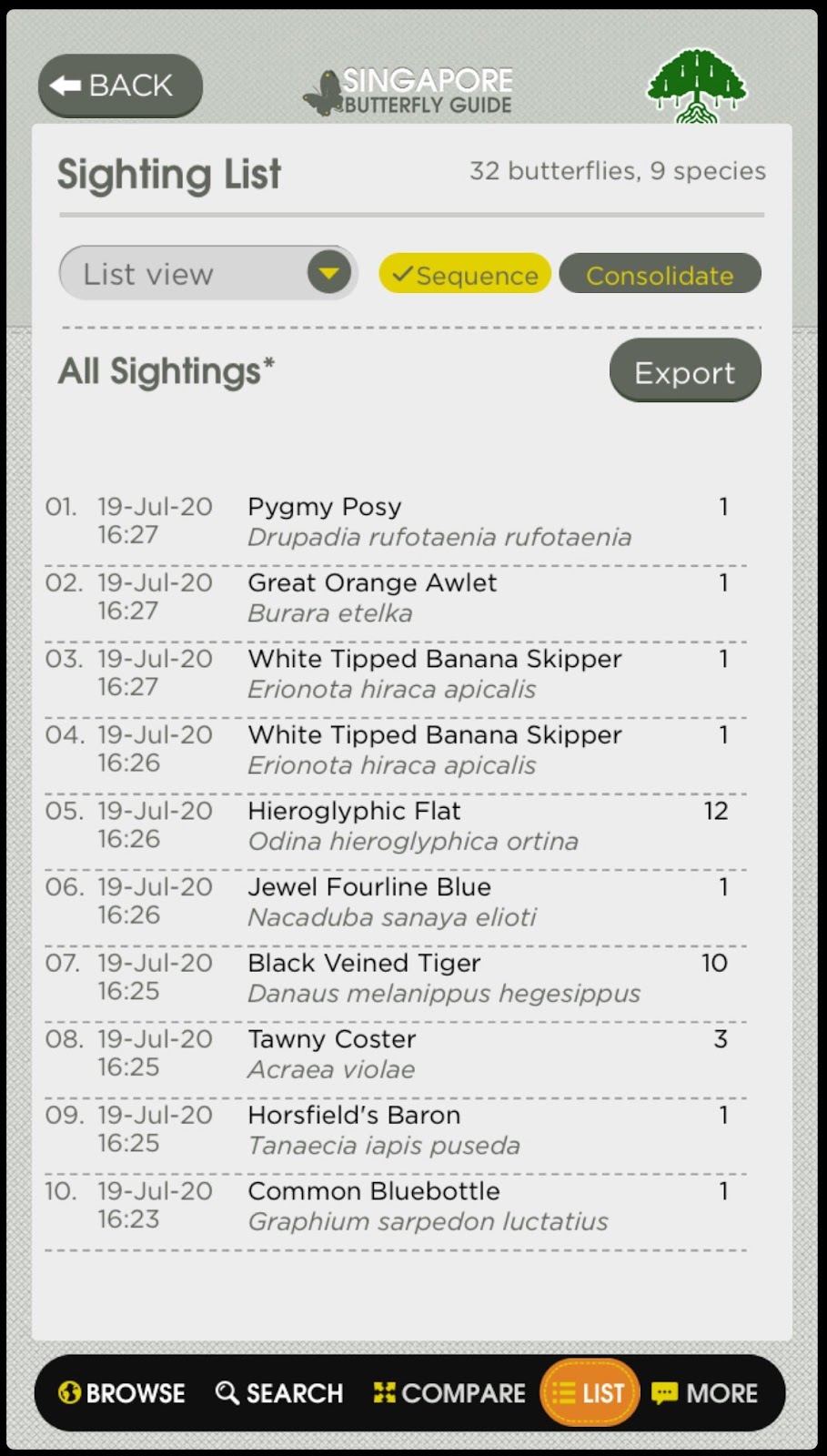Open the Great Orange Awlet sighting

click(x=396, y=598)
